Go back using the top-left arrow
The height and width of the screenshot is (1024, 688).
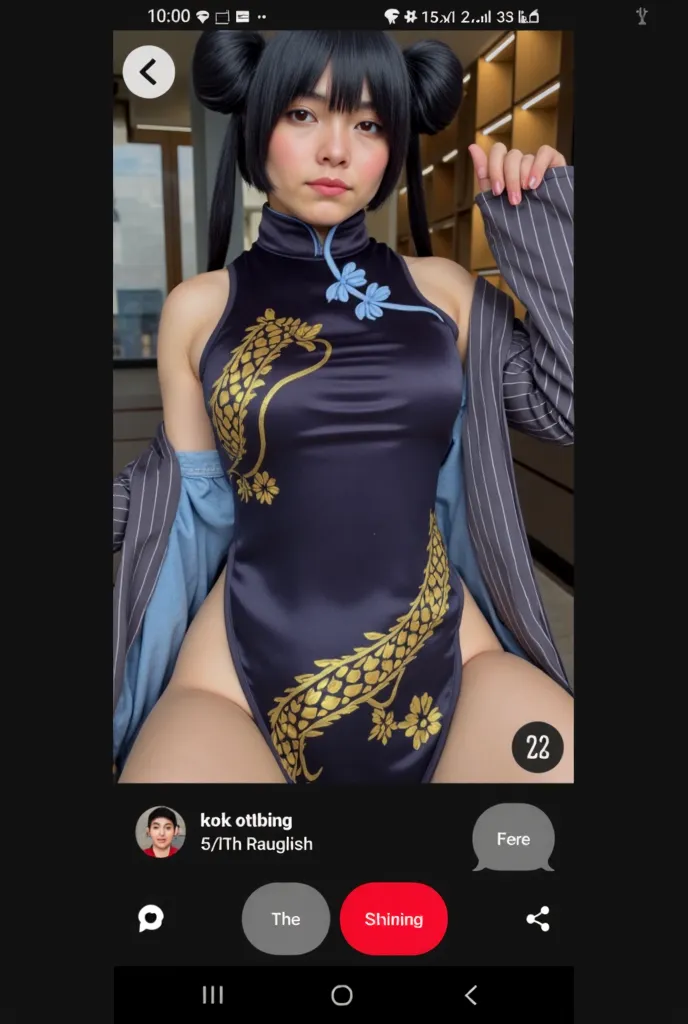[x=148, y=72]
